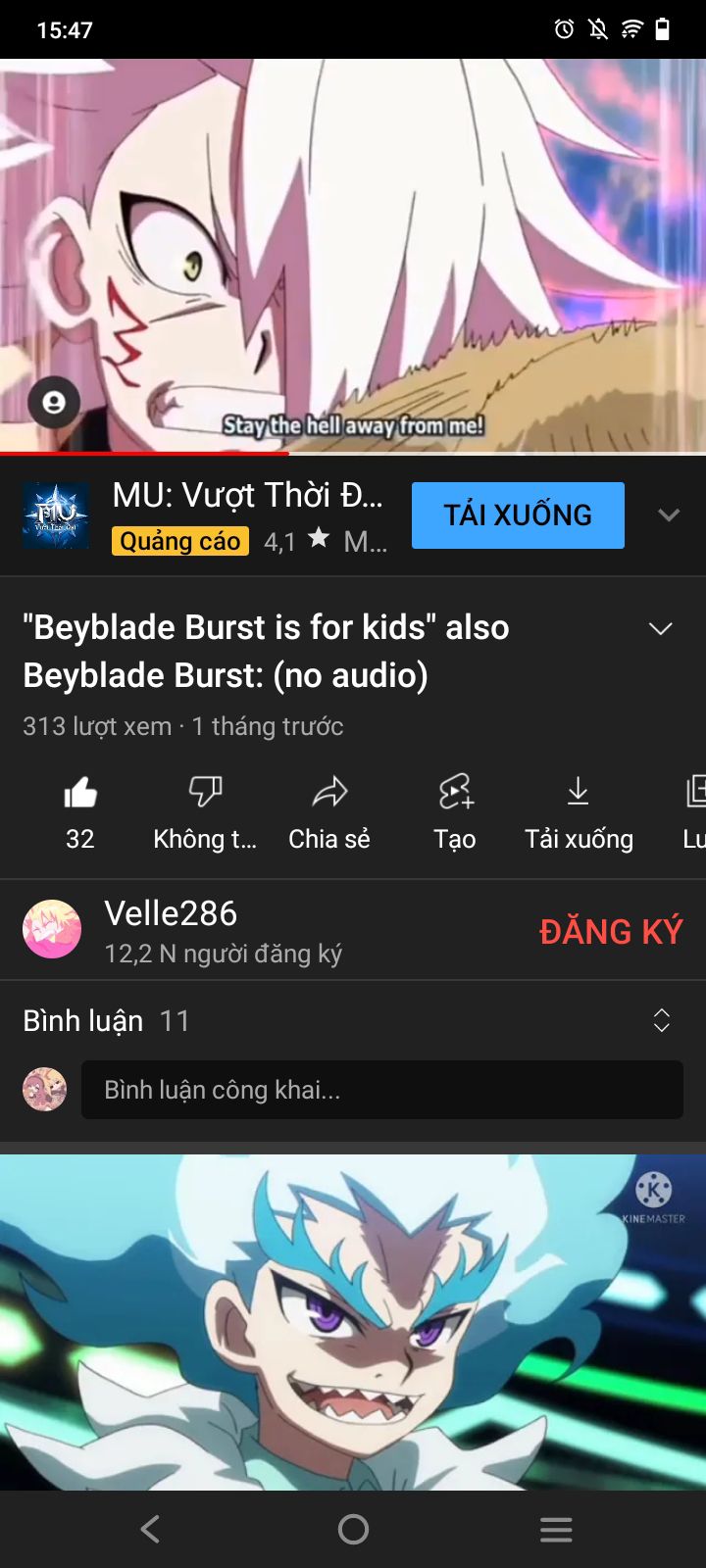Dislike this Beyblade Burst video

pyautogui.click(x=205, y=809)
